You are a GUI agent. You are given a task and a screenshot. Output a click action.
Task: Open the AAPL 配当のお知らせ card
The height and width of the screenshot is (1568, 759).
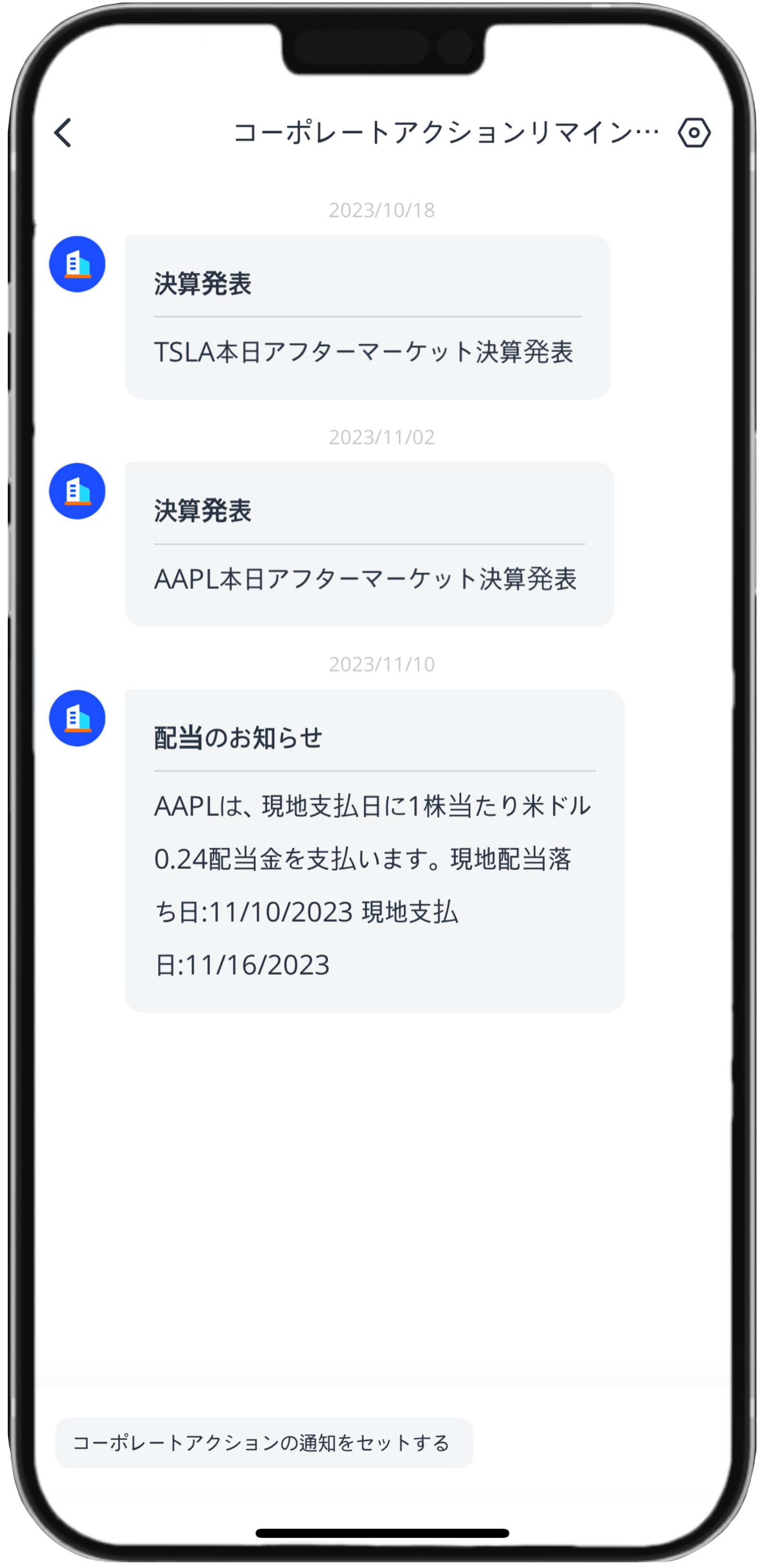pyautogui.click(x=374, y=850)
